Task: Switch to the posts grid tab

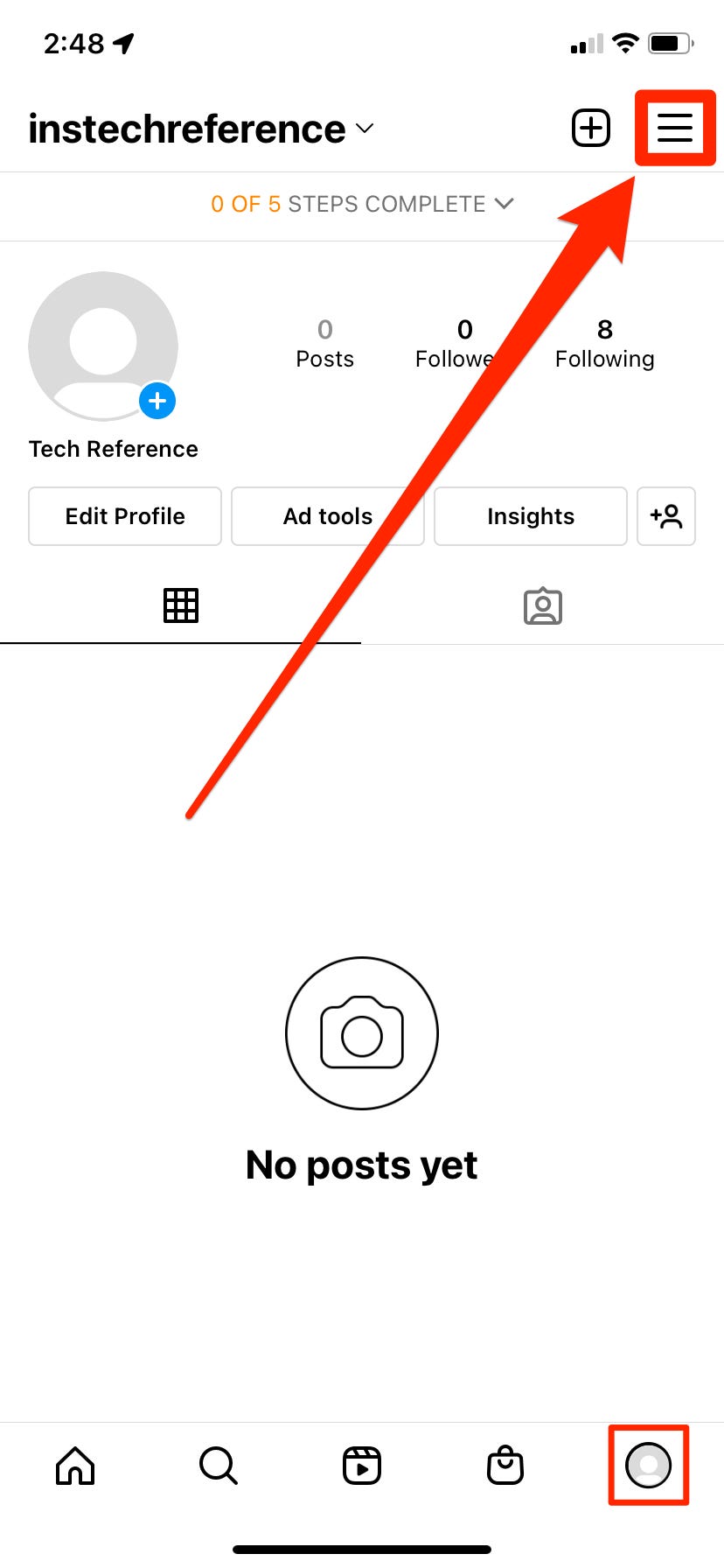Action: [x=181, y=605]
